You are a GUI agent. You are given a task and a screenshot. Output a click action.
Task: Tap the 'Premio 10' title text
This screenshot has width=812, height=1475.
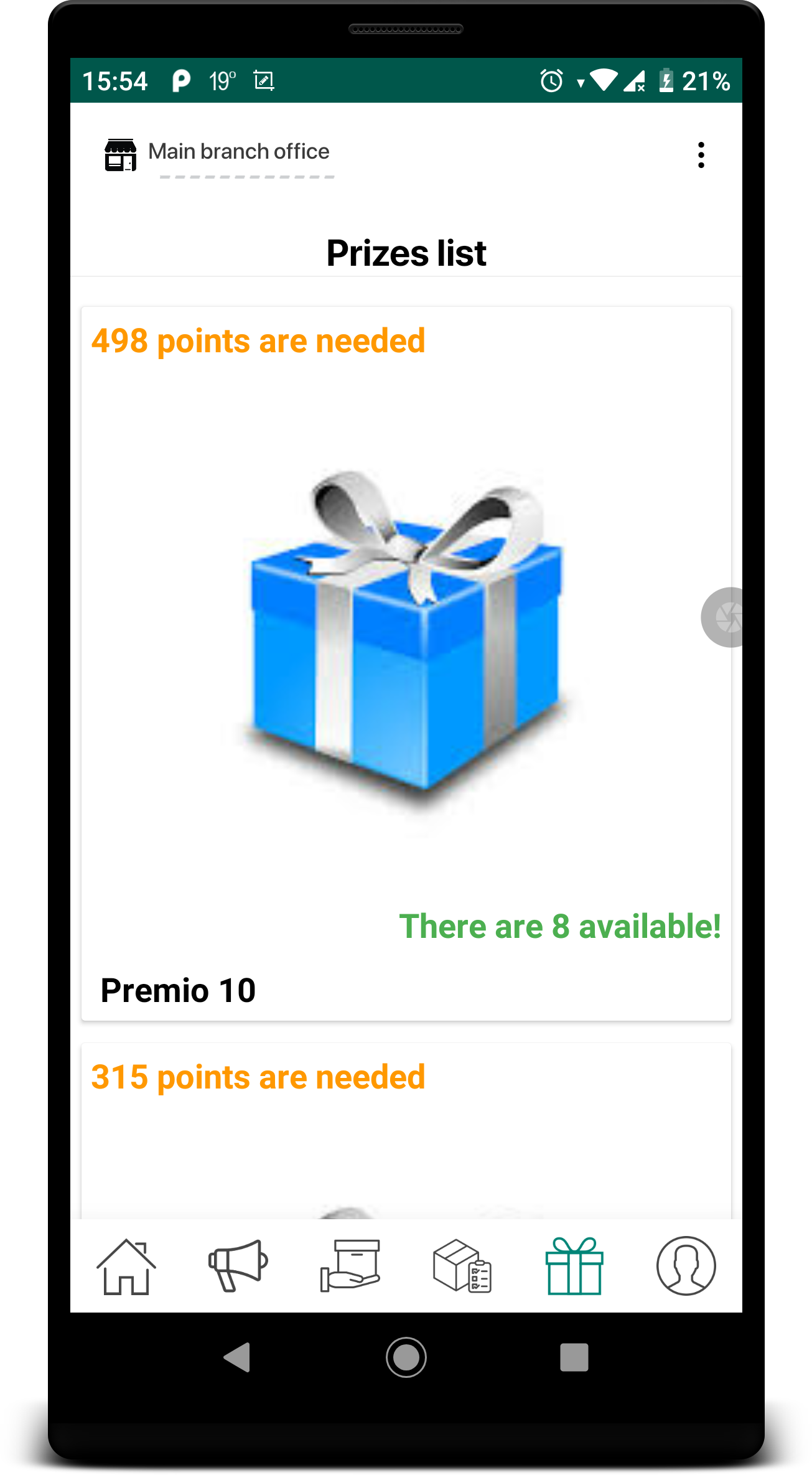pyautogui.click(x=179, y=990)
